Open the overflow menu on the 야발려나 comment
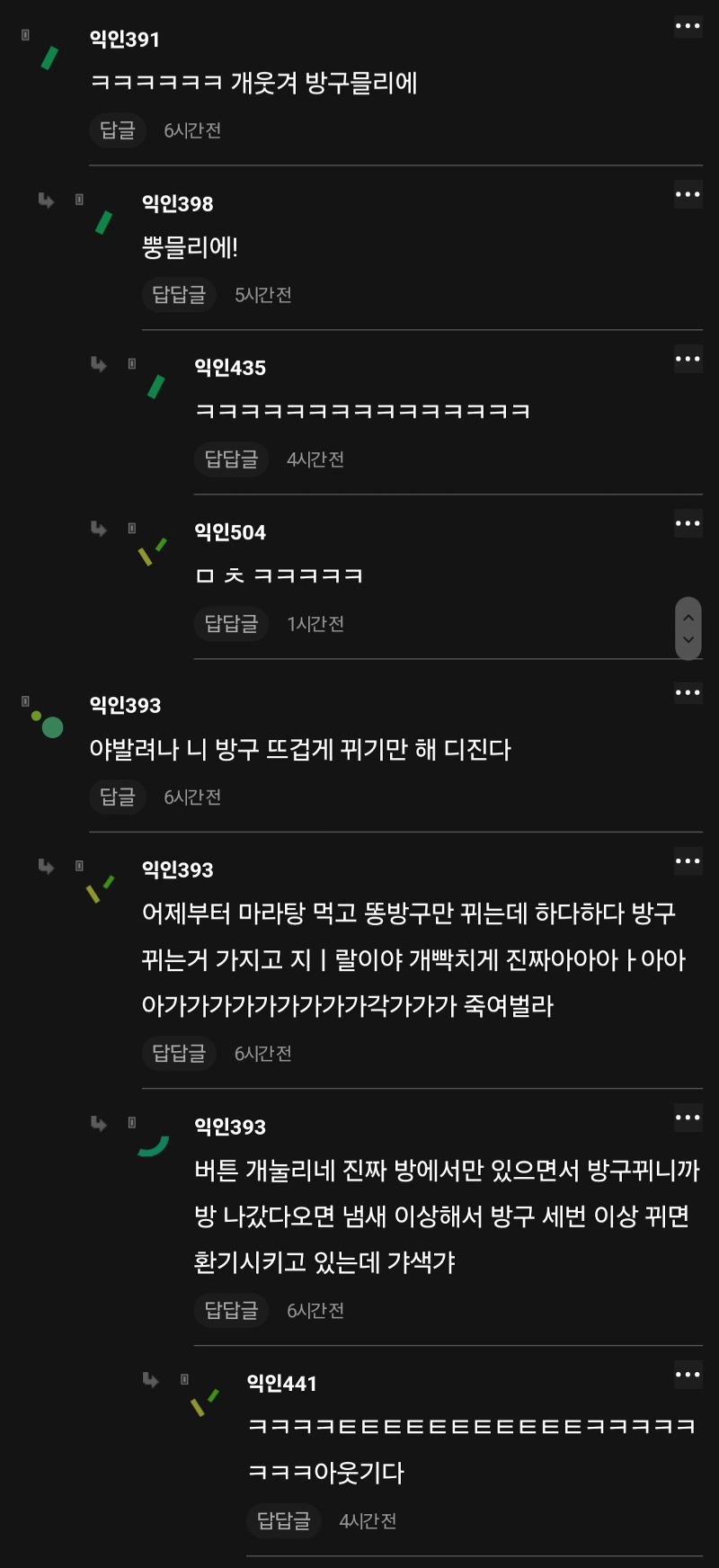Screen dimensions: 719x1568 (x=688, y=692)
